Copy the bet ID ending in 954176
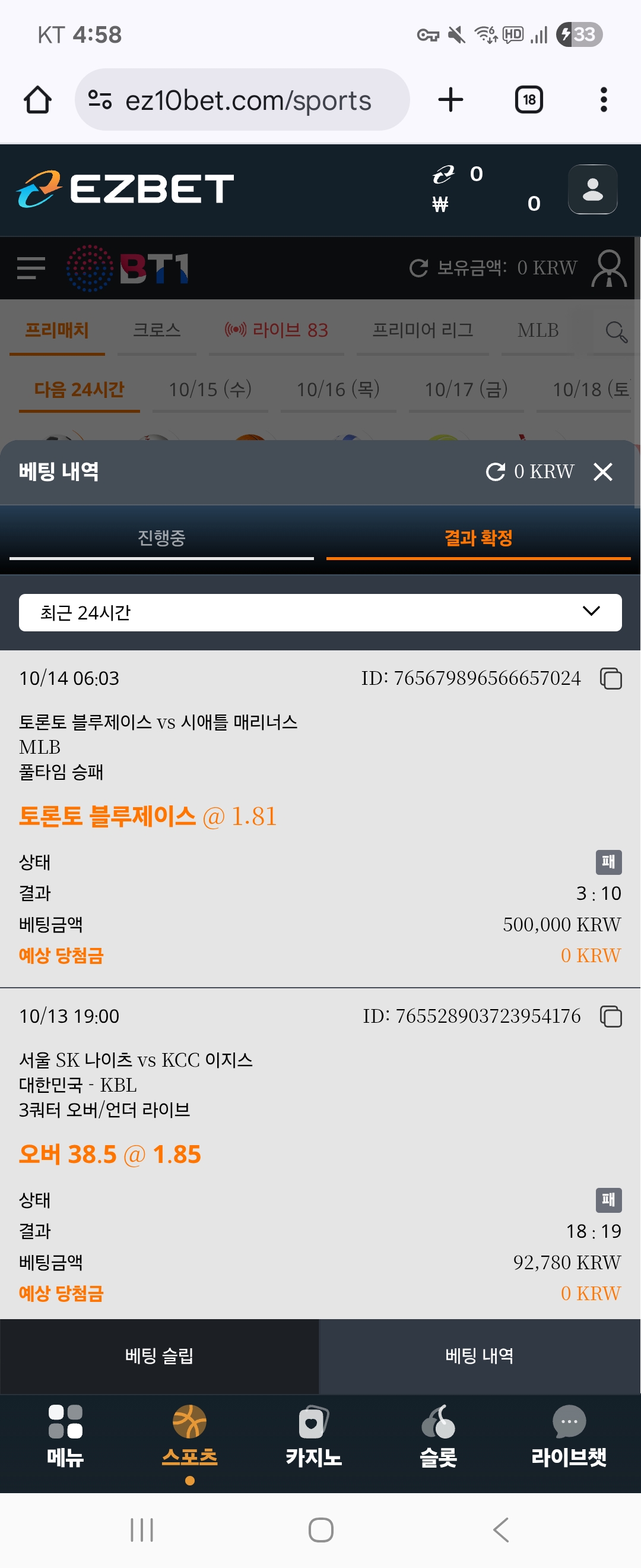Image resolution: width=641 pixels, height=1568 pixels. 611,1016
